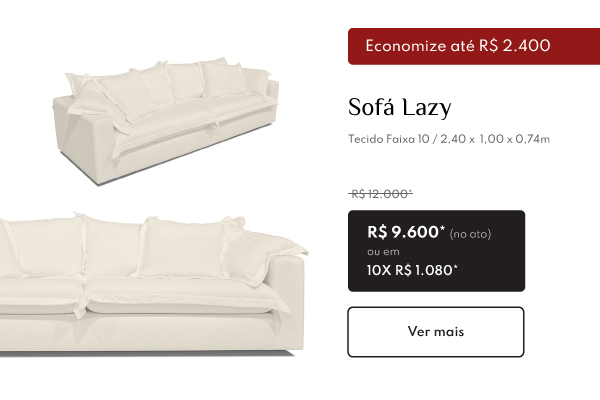The image size is (600, 400).
Task: Tap the Ver mais button
Action: 436,332
